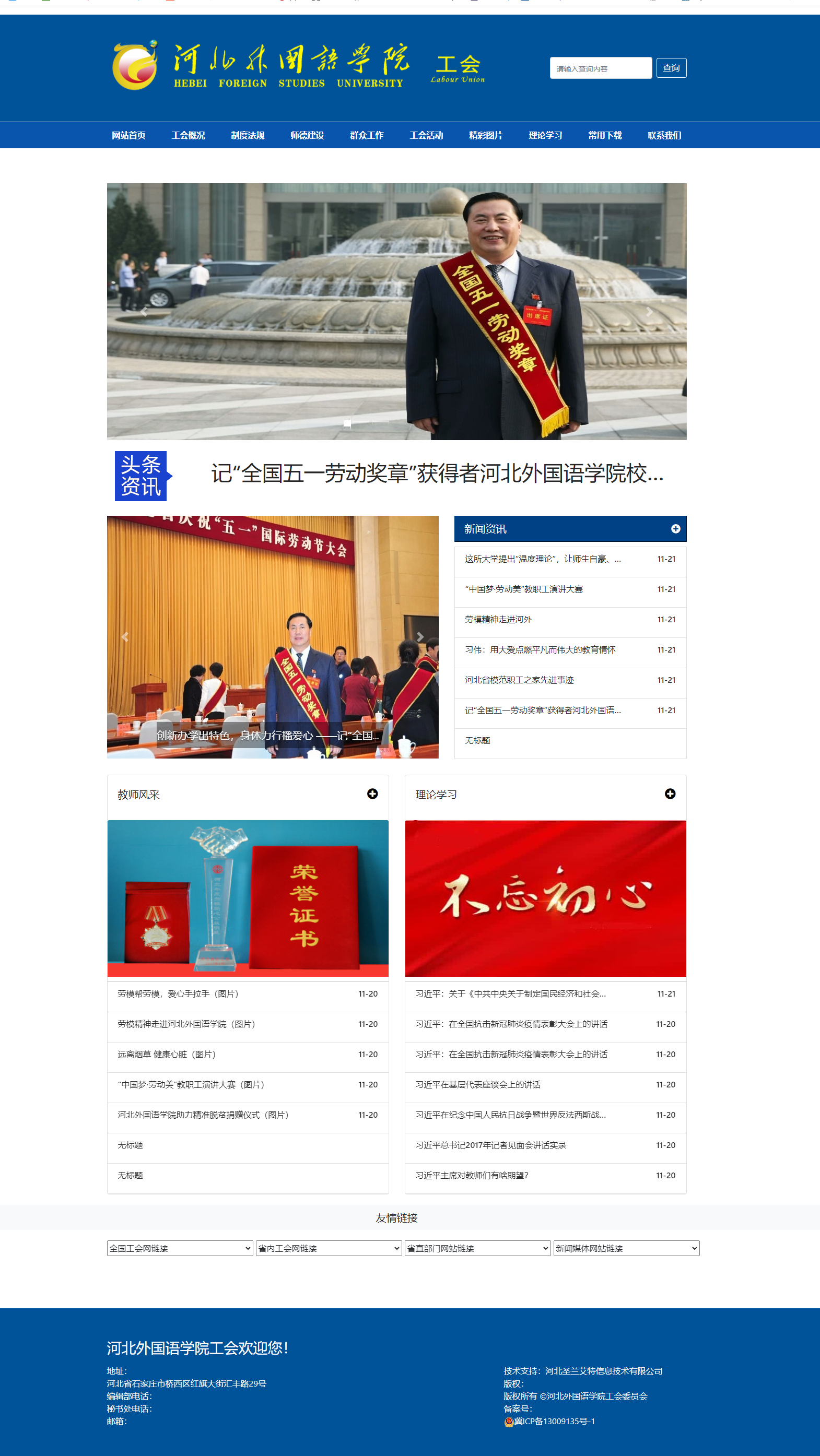Screen dimensions: 820x1456
Task: Switch to 师德建设 page
Action: click(x=307, y=136)
